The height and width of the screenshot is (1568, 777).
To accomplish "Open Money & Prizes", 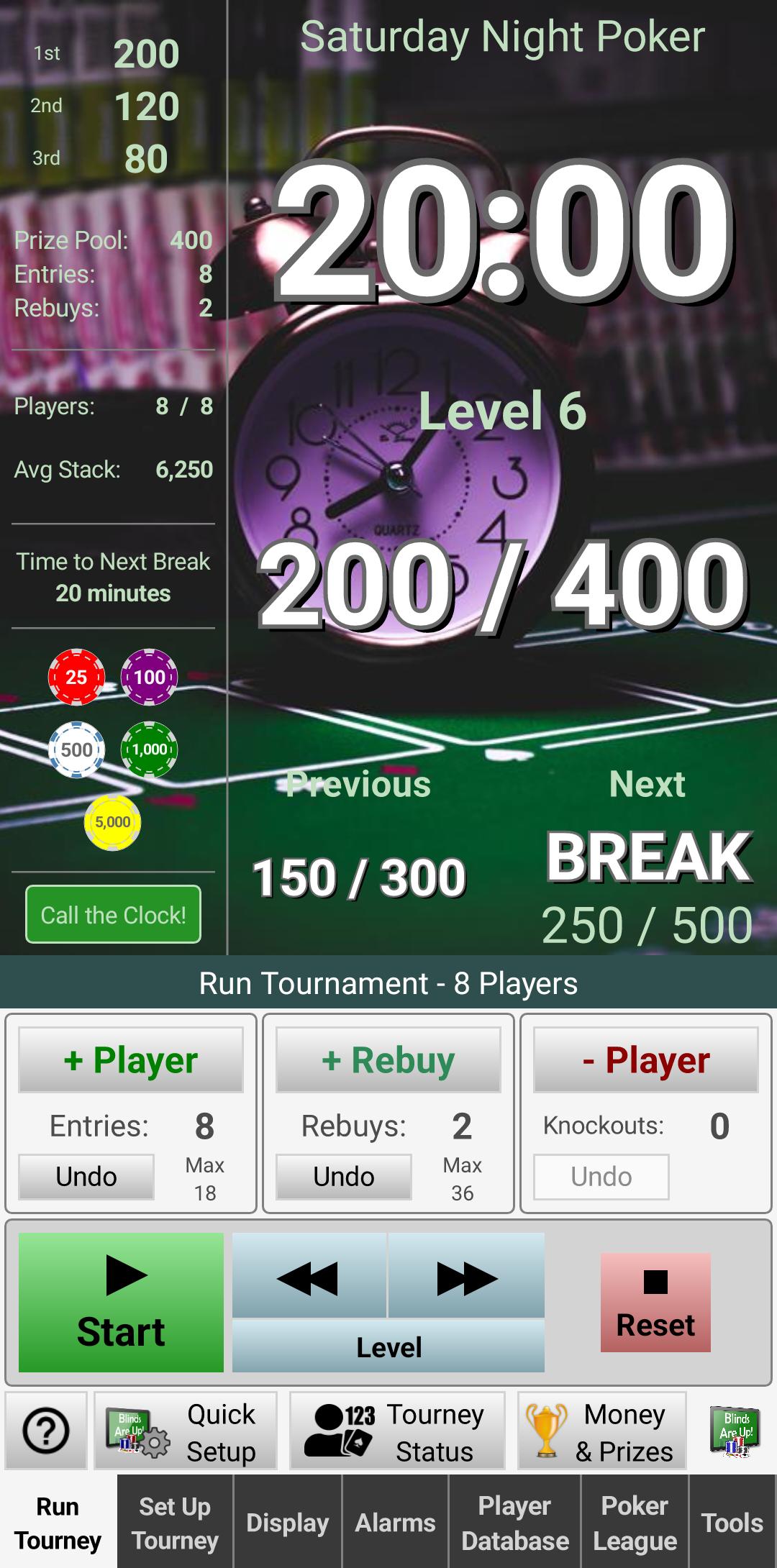I will point(601,1431).
